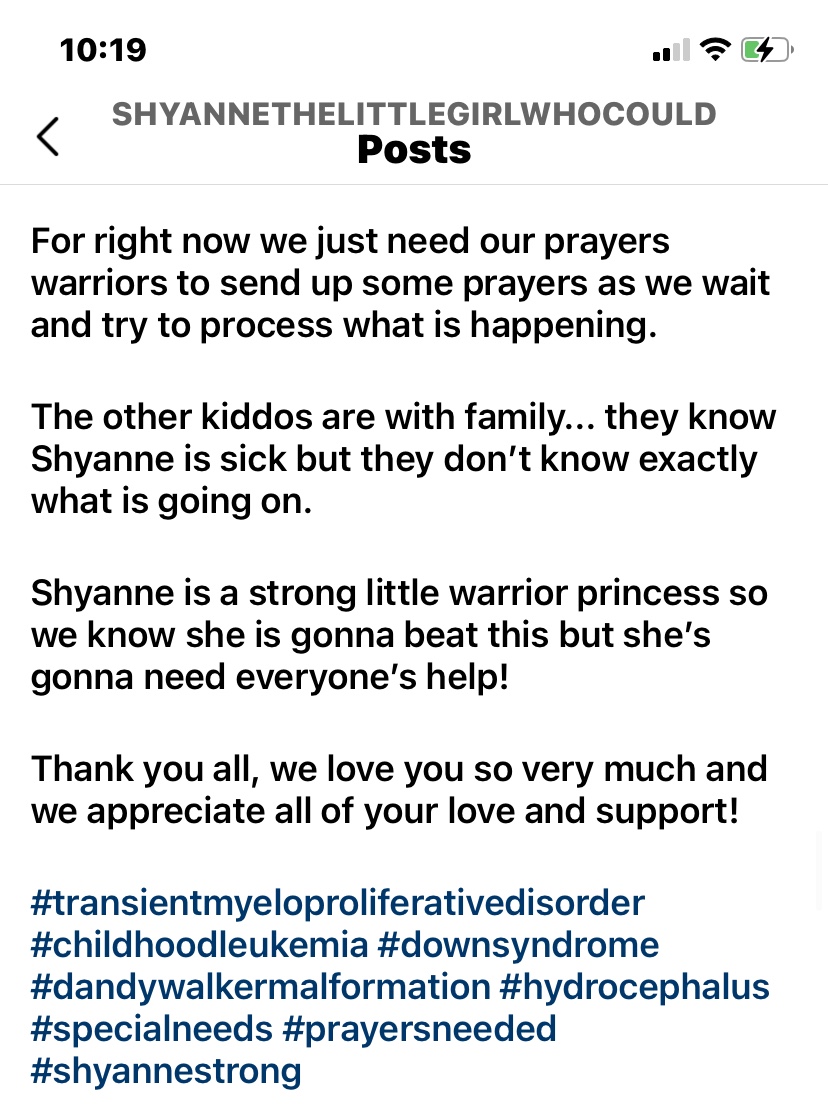828x1107 pixels.
Task: Open the #specialneeds hashtag
Action: click(x=151, y=1029)
